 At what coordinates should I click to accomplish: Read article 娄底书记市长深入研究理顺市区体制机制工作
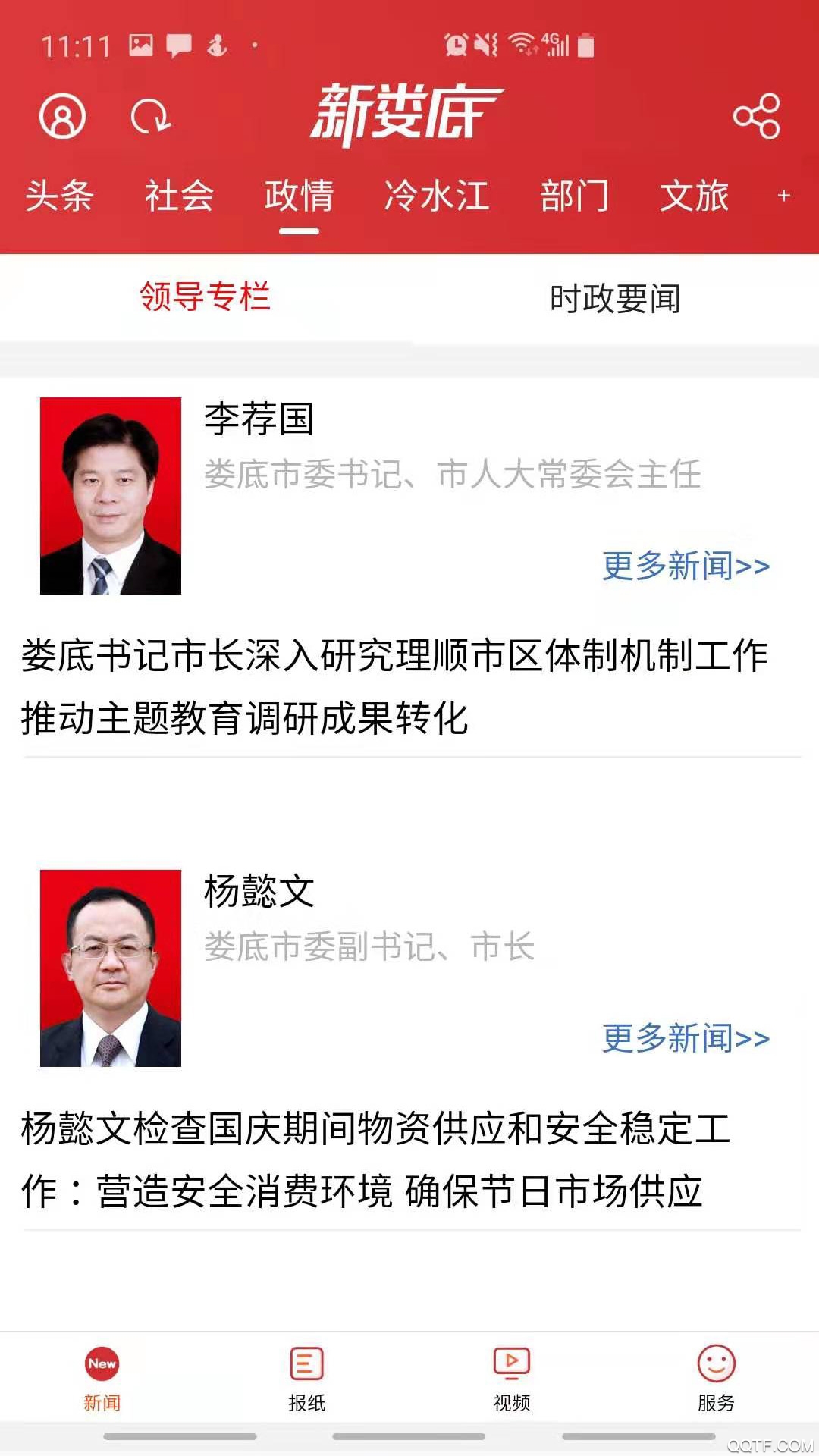(x=394, y=686)
